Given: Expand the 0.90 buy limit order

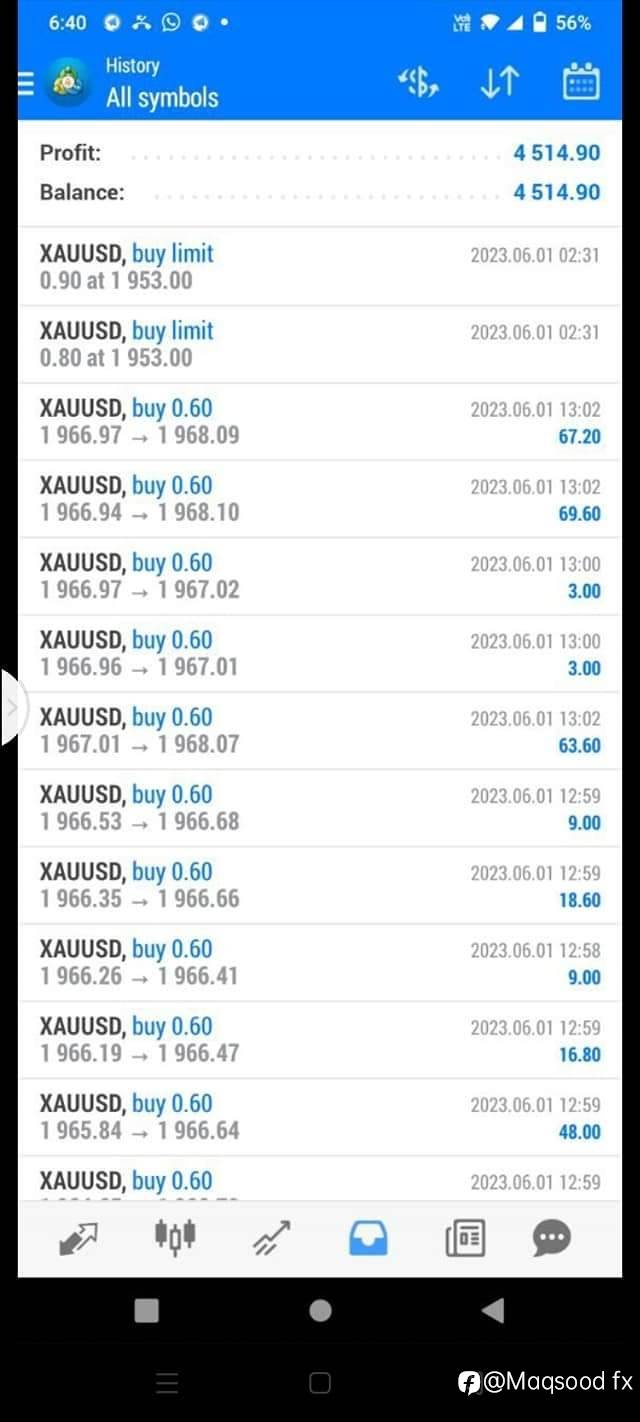Looking at the screenshot, I should 319,267.
